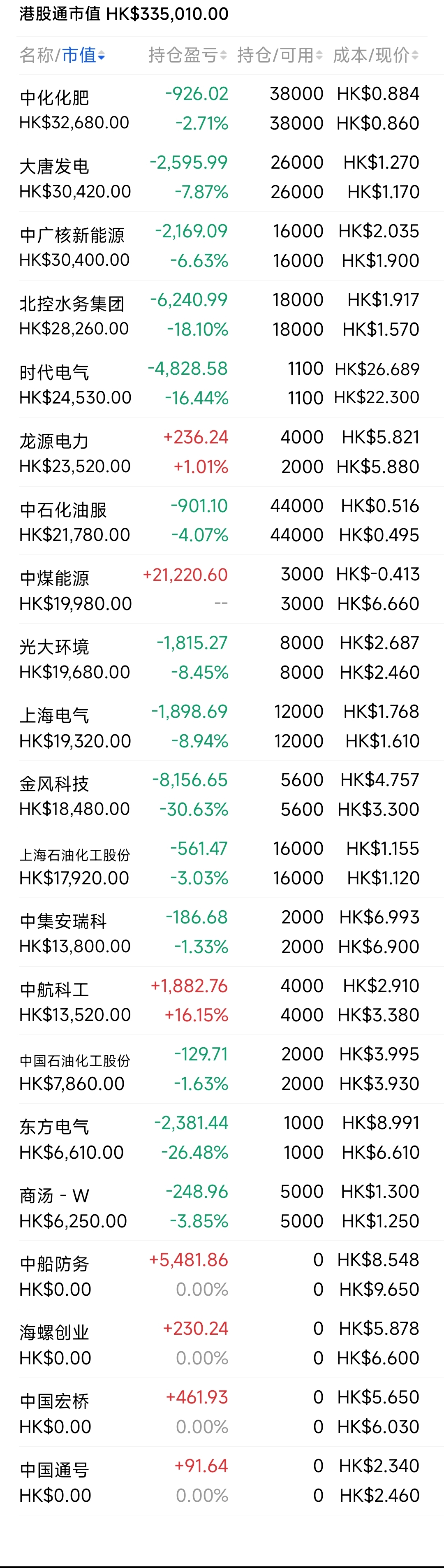Open the 北控水务集团 holding row
The image size is (444, 1568).
click(222, 315)
